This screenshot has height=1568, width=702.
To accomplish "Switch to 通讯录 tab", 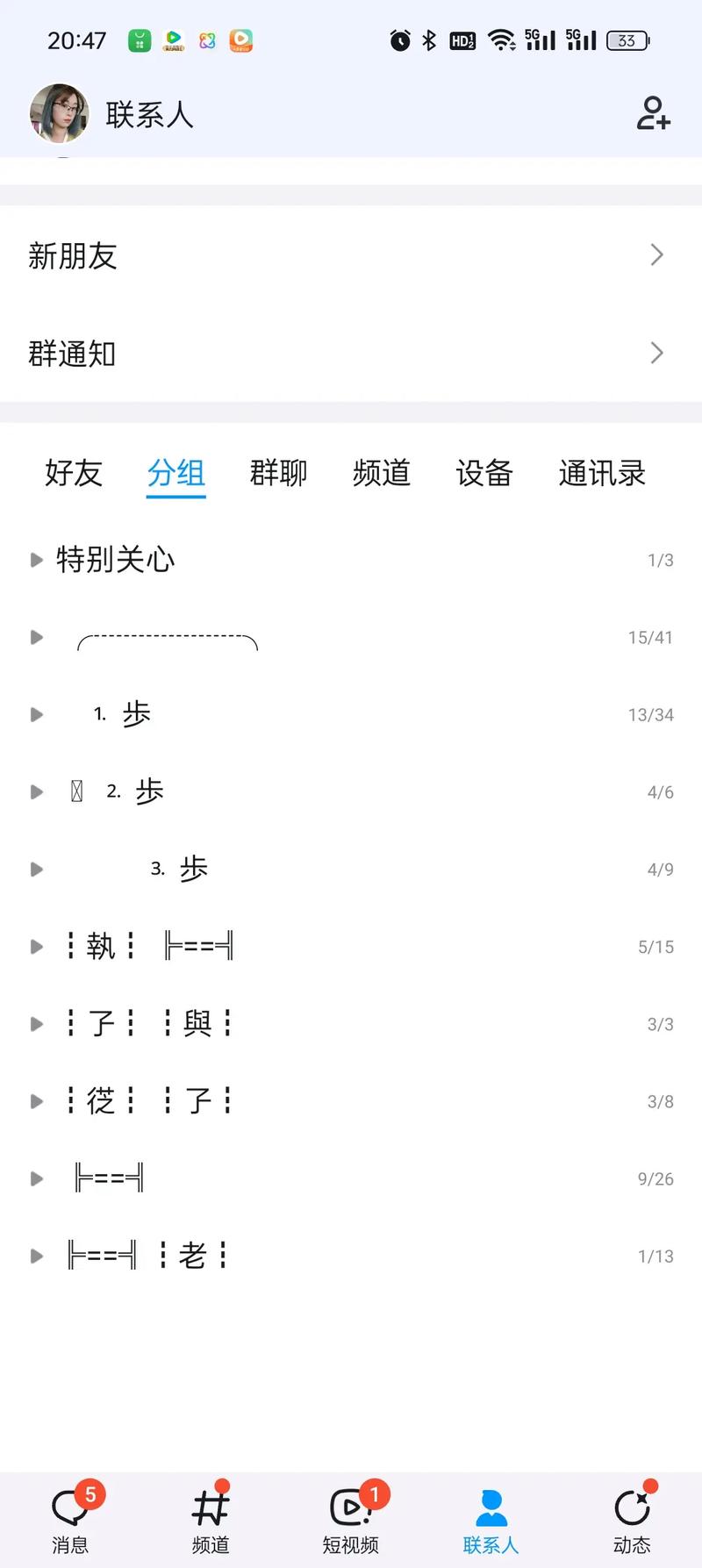I will click(602, 473).
